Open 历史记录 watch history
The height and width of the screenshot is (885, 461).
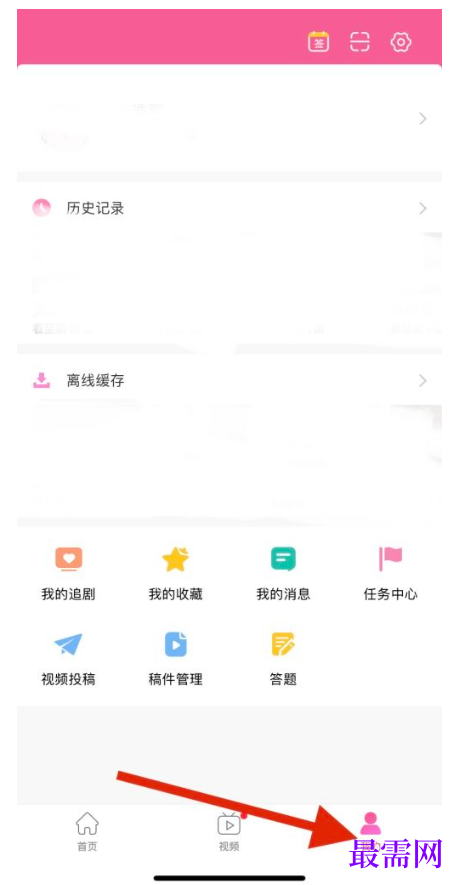(x=230, y=208)
